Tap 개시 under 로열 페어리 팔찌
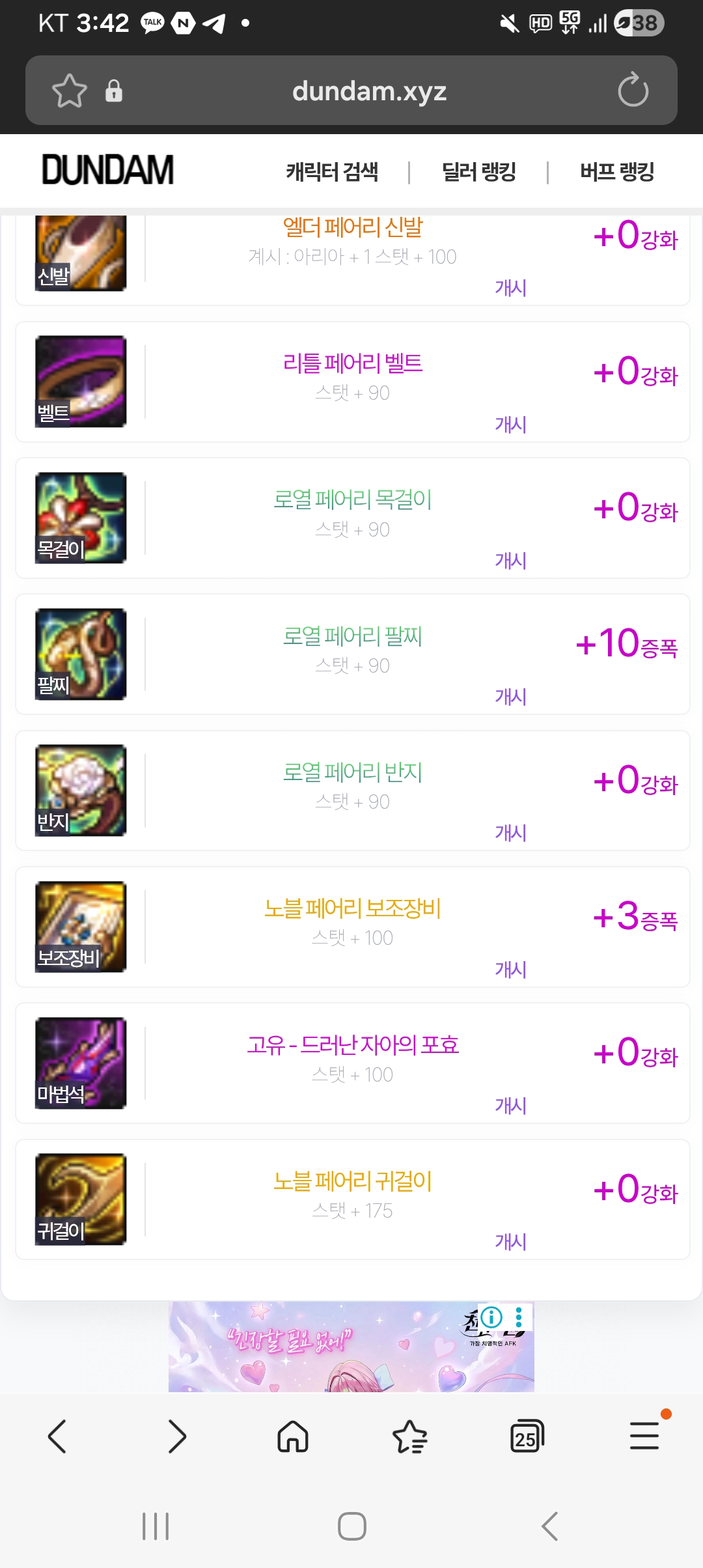The width and height of the screenshot is (703, 1568). click(x=510, y=697)
